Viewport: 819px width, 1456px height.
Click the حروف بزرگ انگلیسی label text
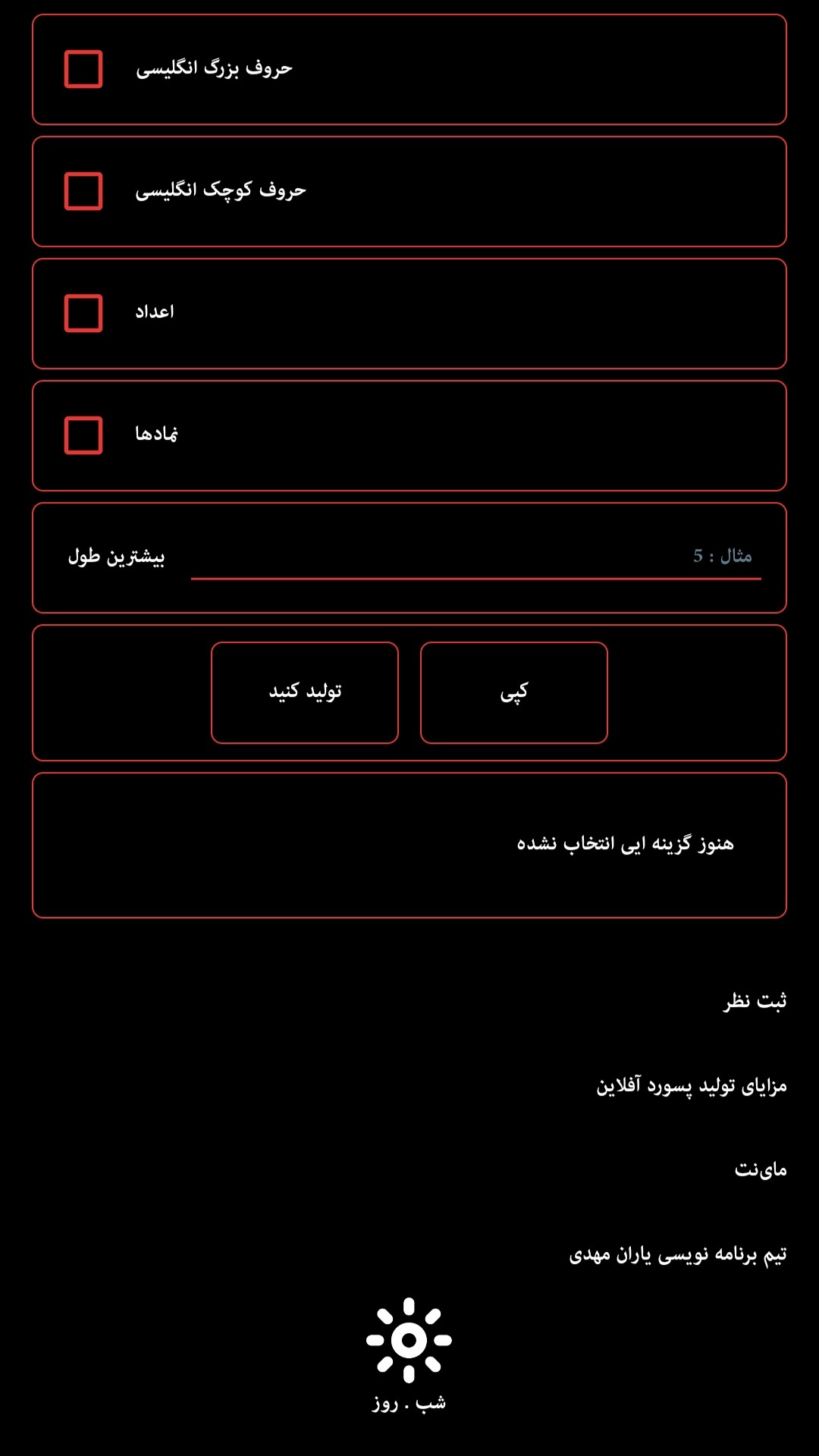[x=216, y=68]
